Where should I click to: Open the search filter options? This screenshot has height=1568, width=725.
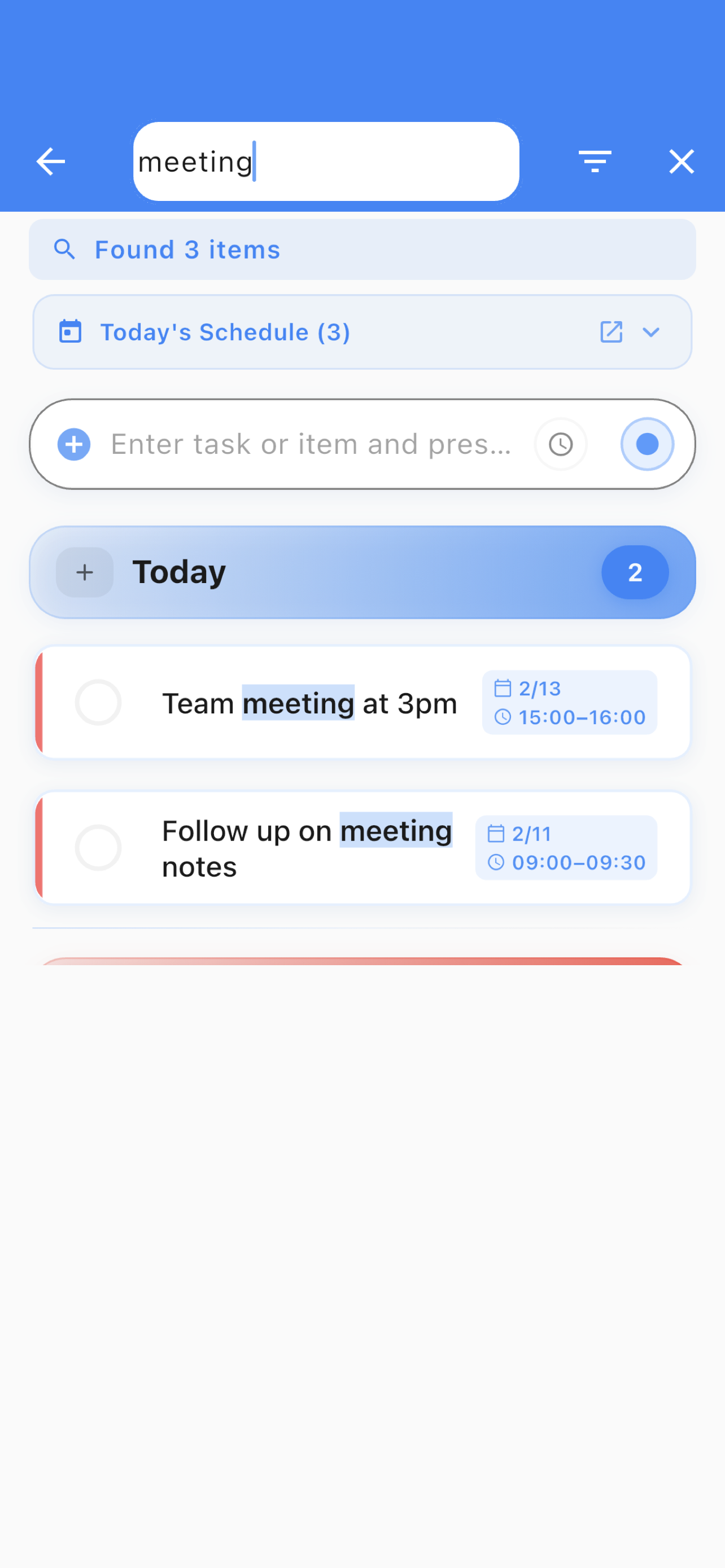595,161
